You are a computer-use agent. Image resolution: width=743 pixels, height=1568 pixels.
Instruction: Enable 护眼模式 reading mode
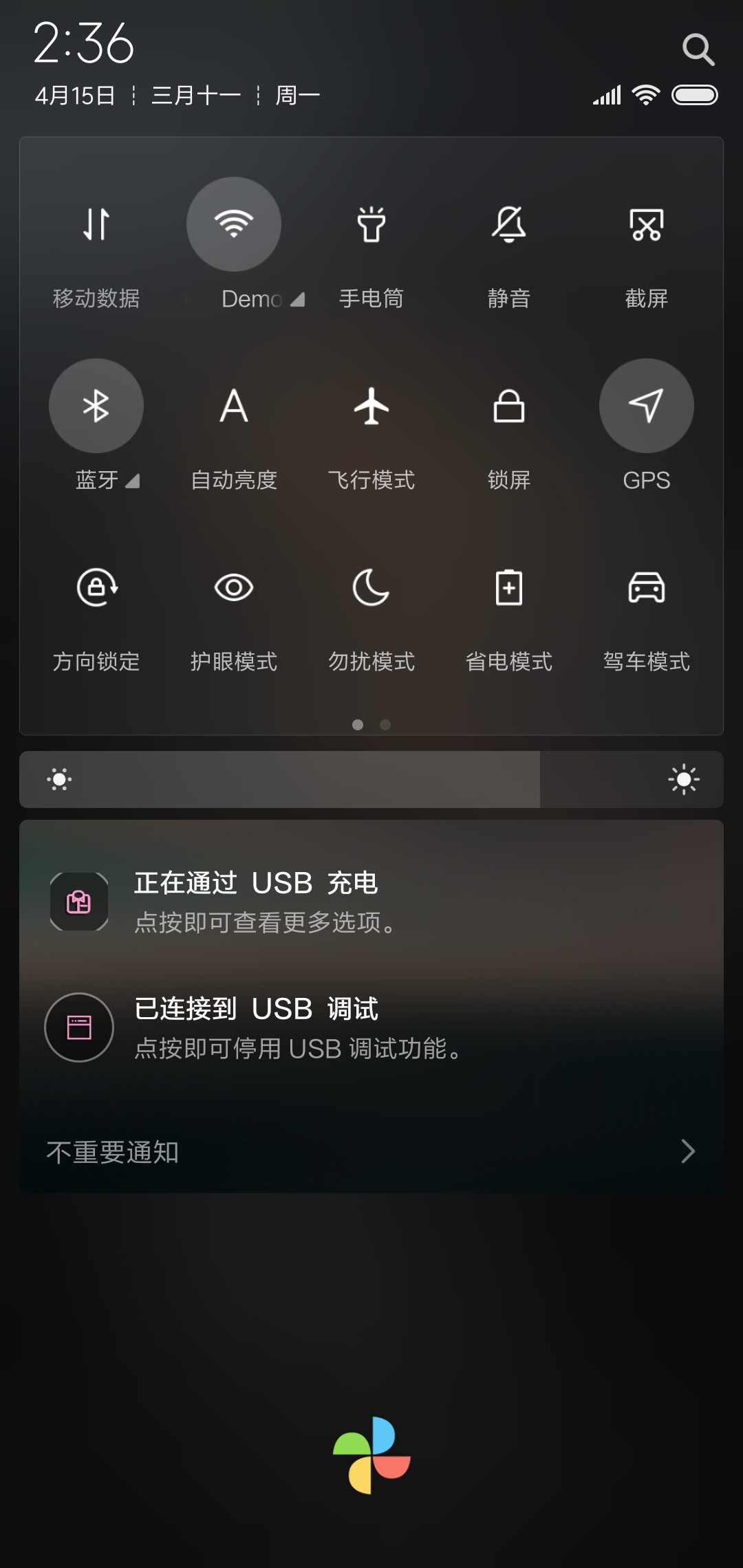click(234, 587)
